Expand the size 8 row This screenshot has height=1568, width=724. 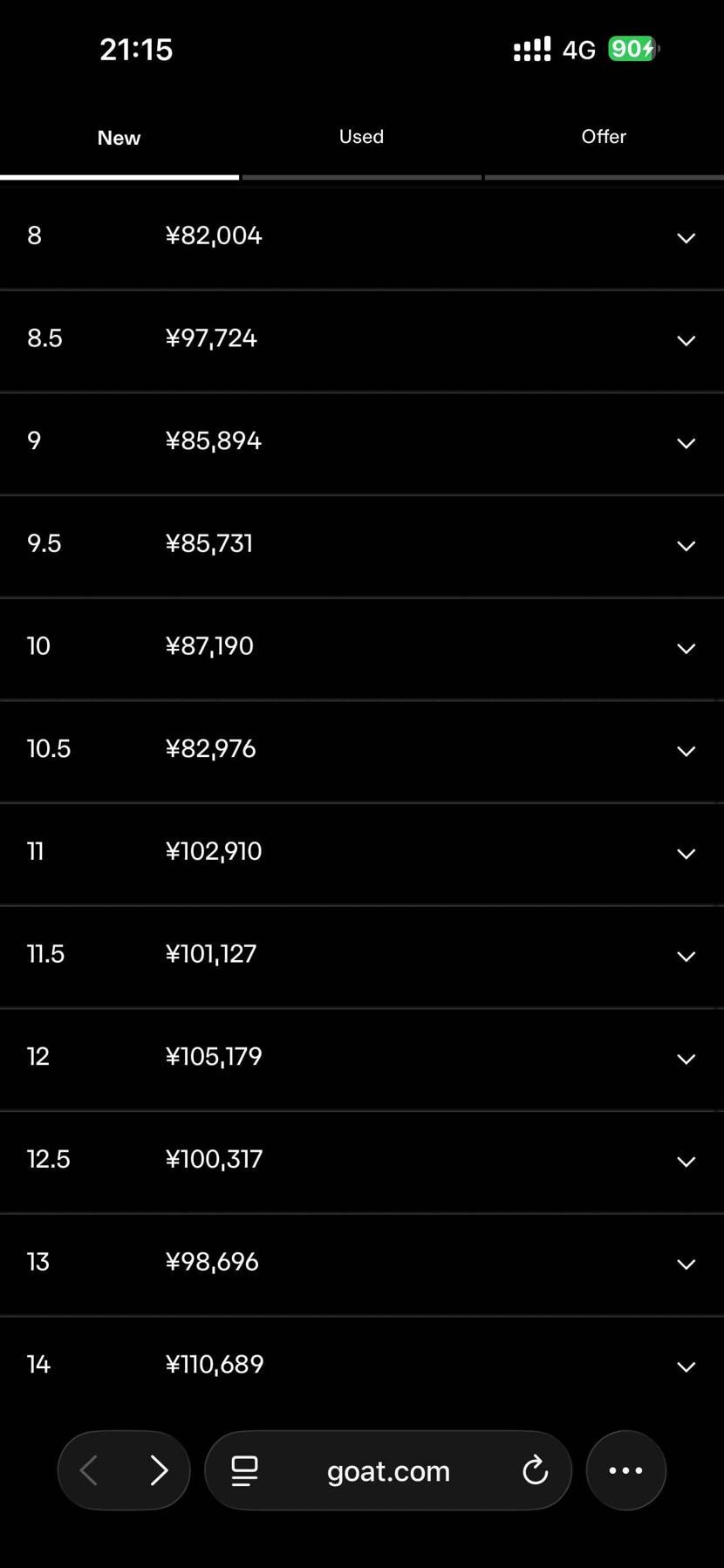pos(686,237)
